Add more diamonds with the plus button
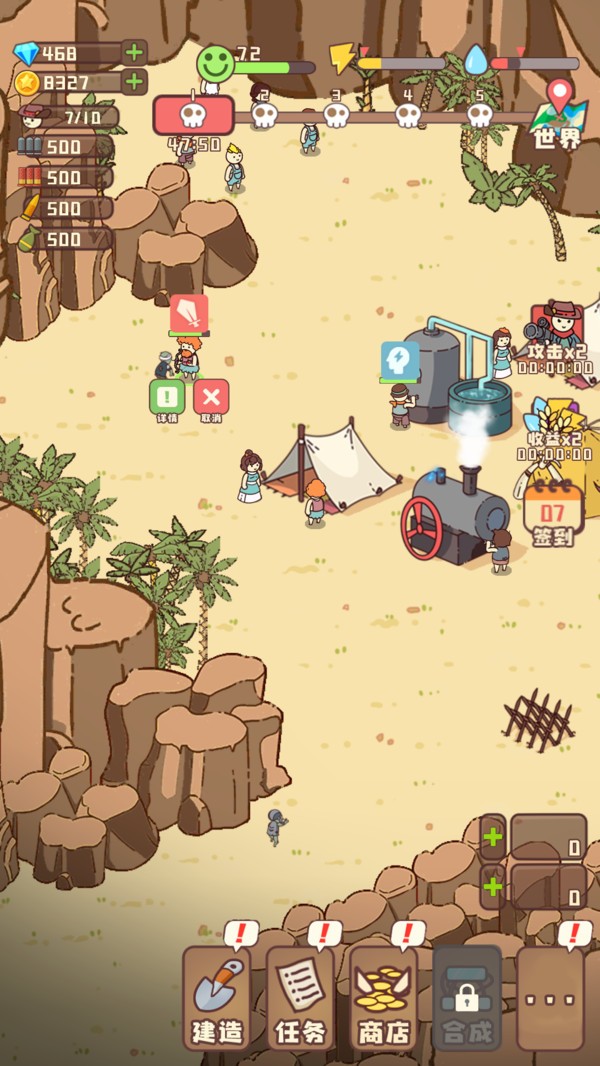The width and height of the screenshot is (600, 1066). coord(135,52)
